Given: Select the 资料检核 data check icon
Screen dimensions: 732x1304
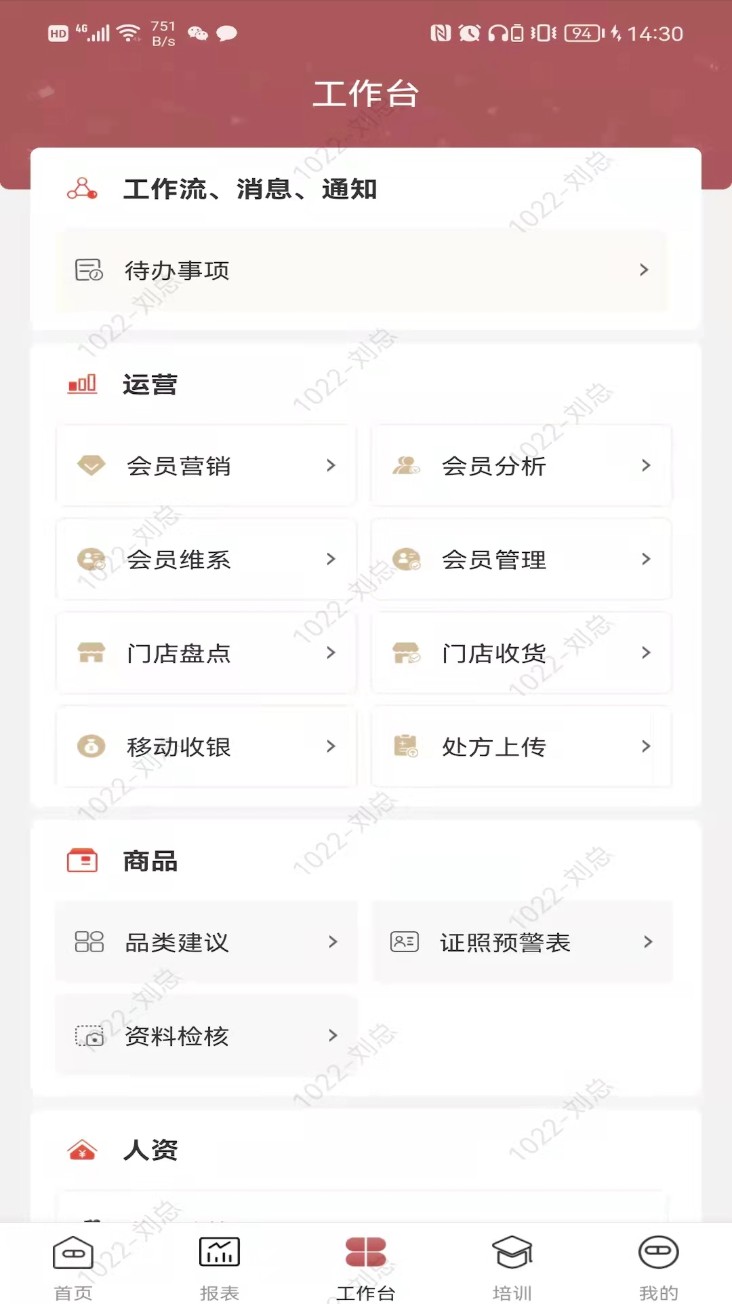Looking at the screenshot, I should [91, 1036].
